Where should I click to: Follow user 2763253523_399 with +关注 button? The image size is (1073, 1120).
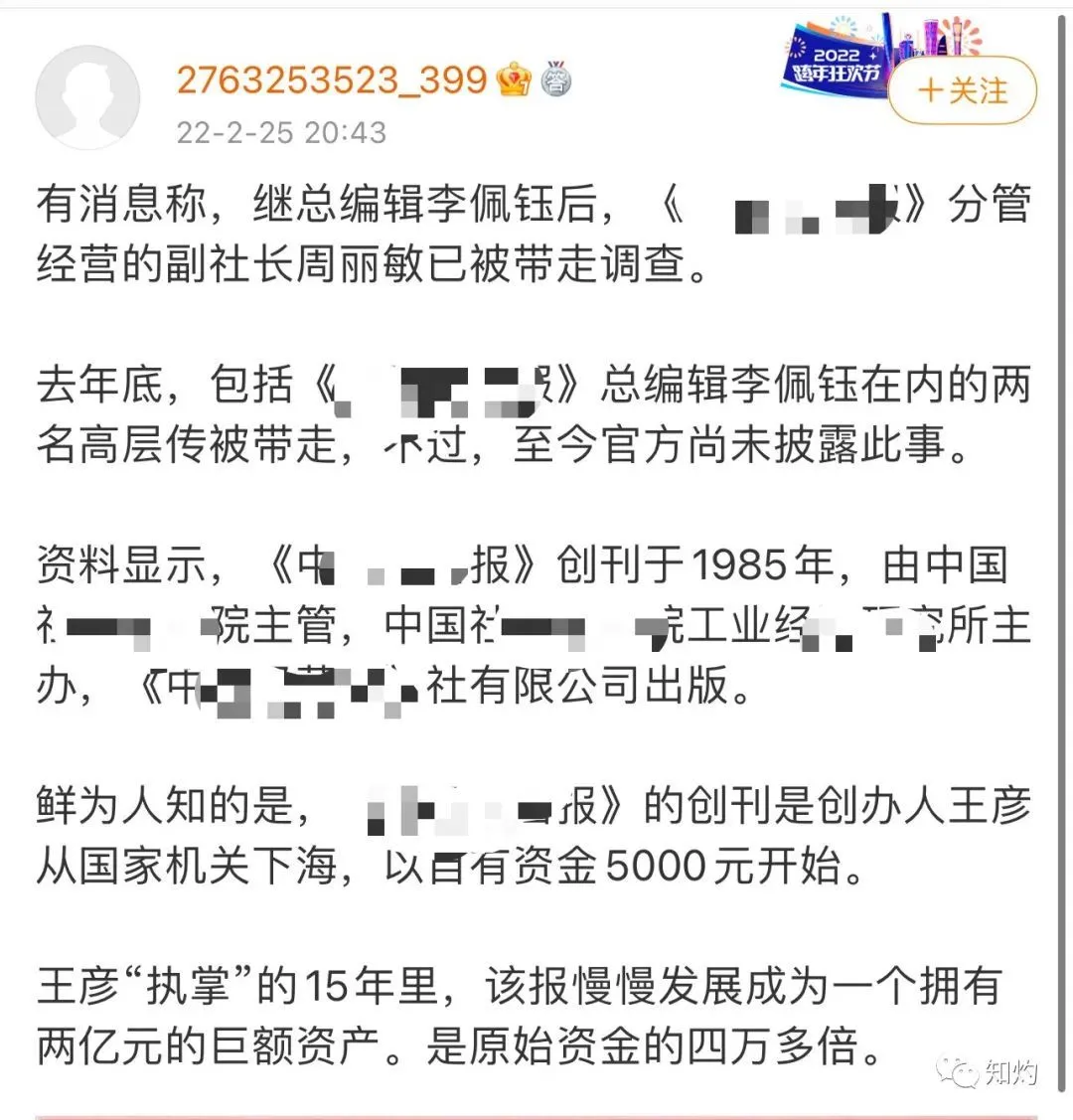point(962,91)
